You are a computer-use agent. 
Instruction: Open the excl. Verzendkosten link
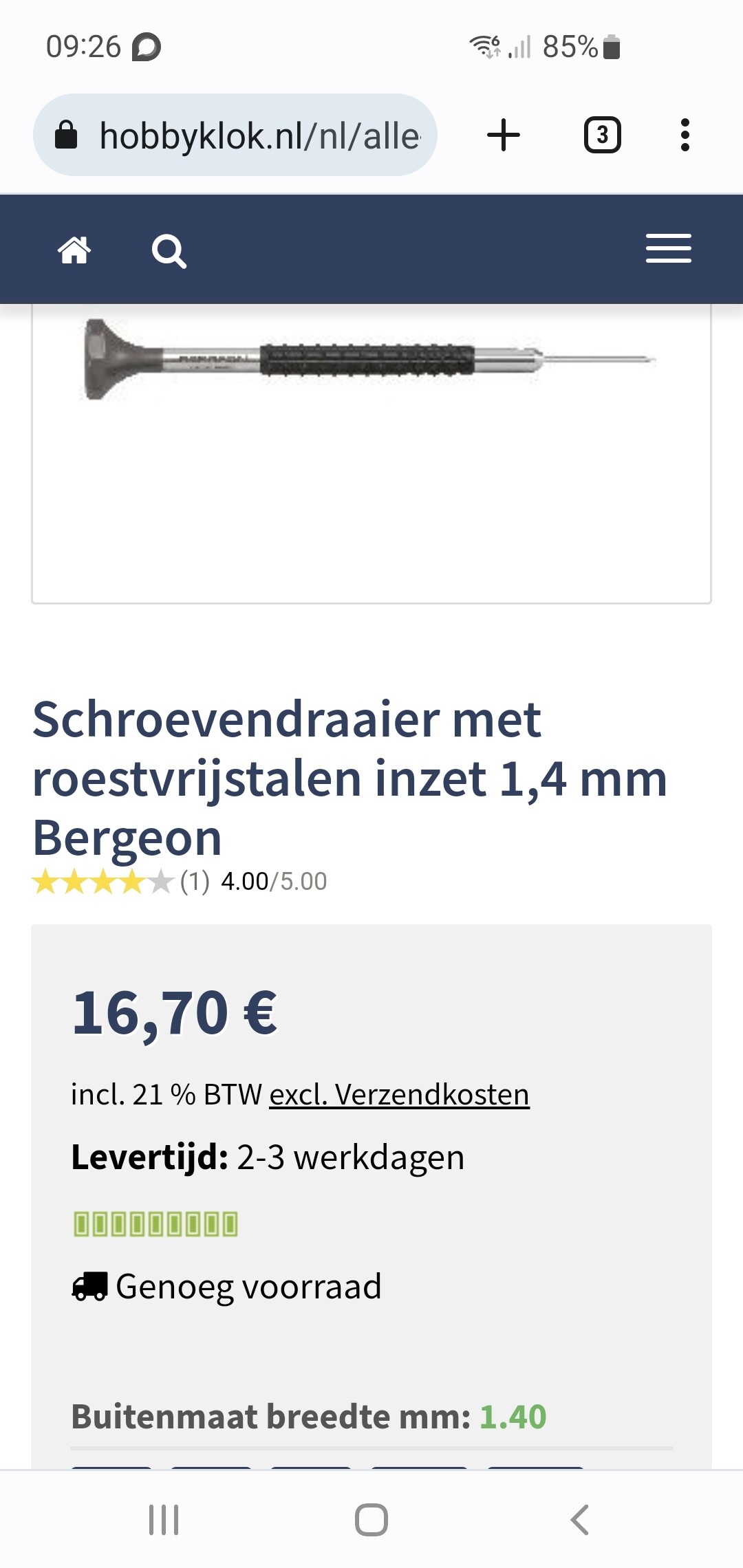tap(399, 1094)
